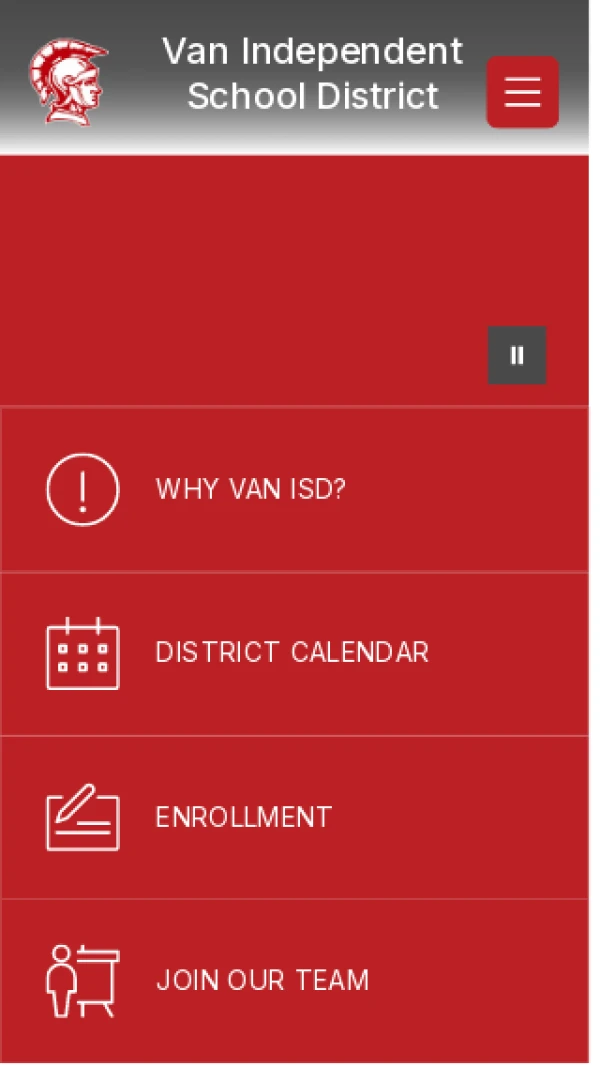Image resolution: width=600 pixels, height=1065 pixels.
Task: Open the District Calendar
Action: (291, 653)
